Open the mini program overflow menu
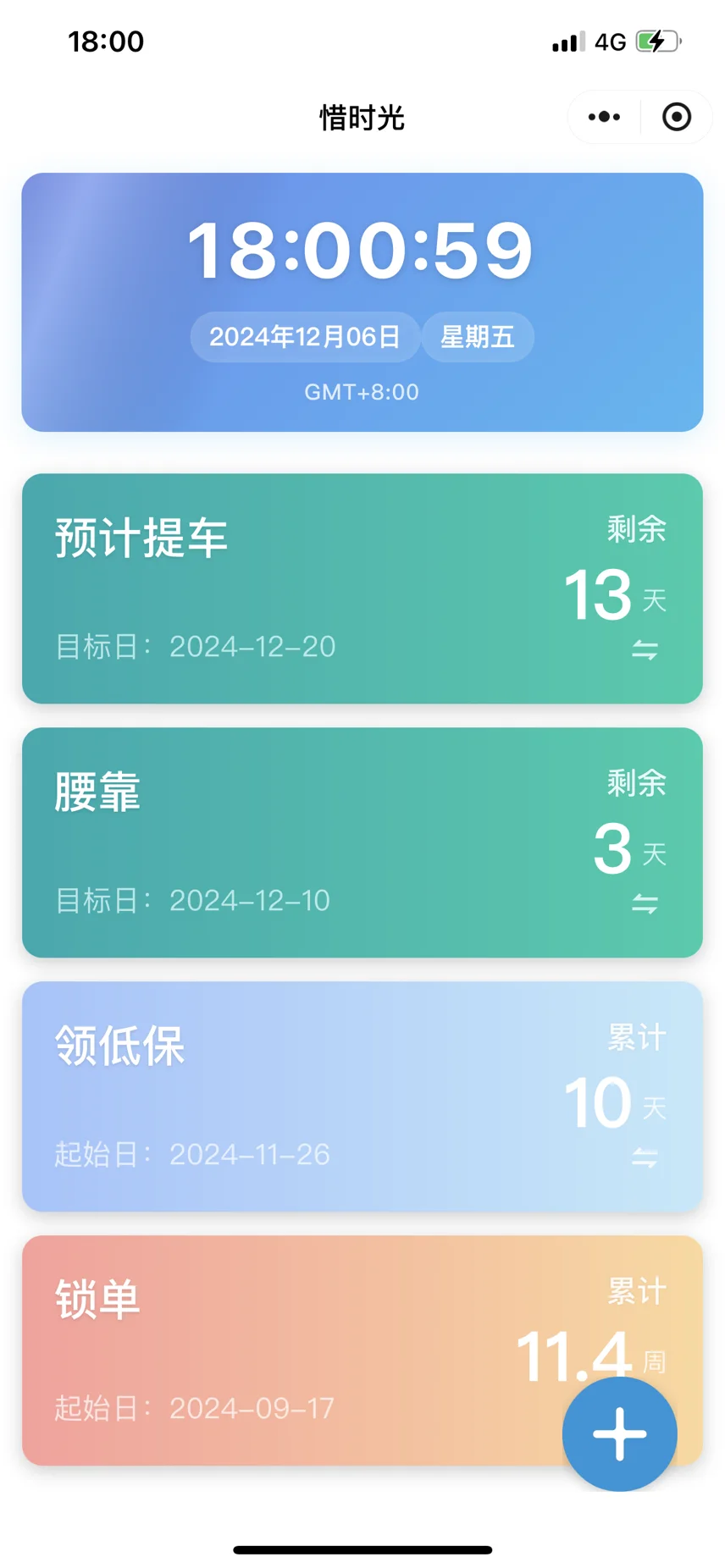725x1568 pixels. pos(604,117)
